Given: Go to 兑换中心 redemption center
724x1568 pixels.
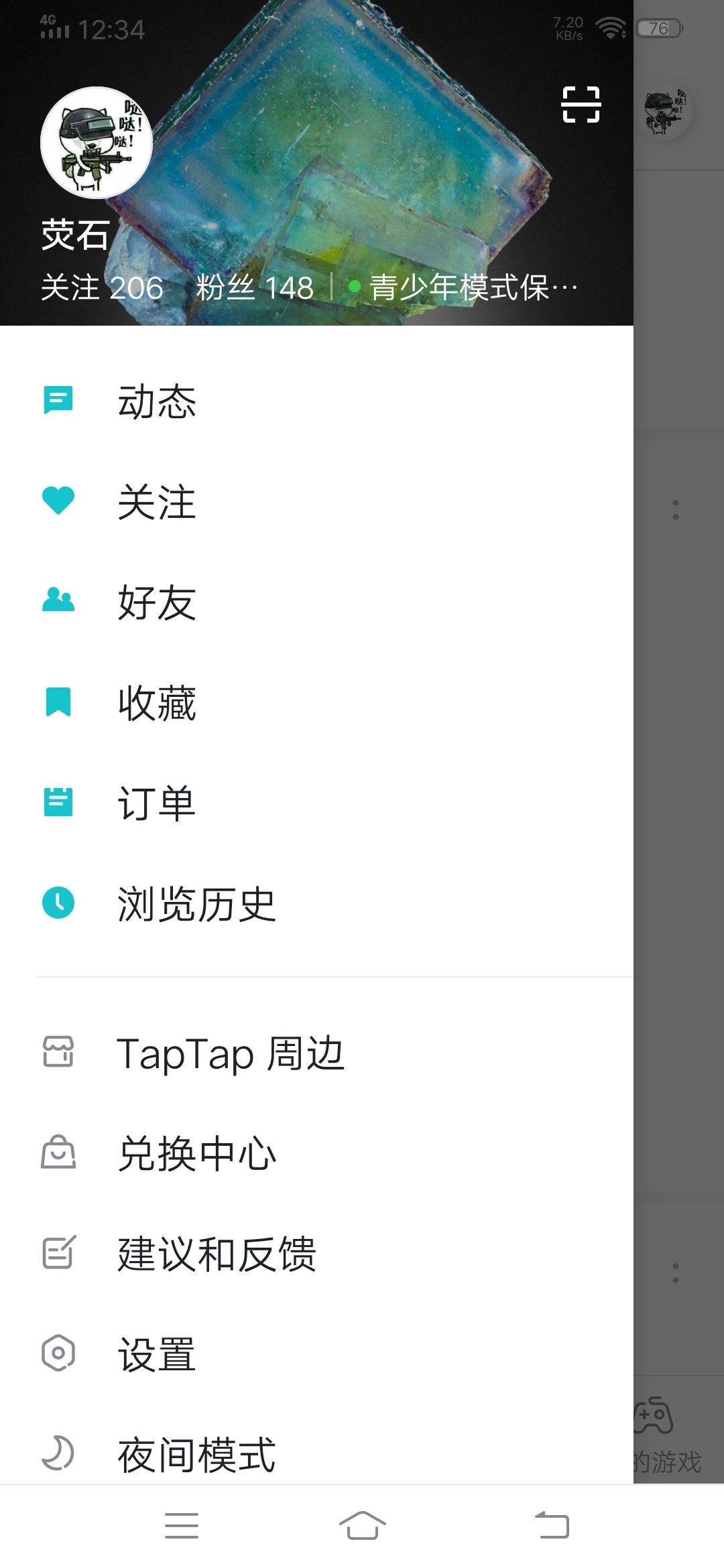Looking at the screenshot, I should pos(196,1154).
